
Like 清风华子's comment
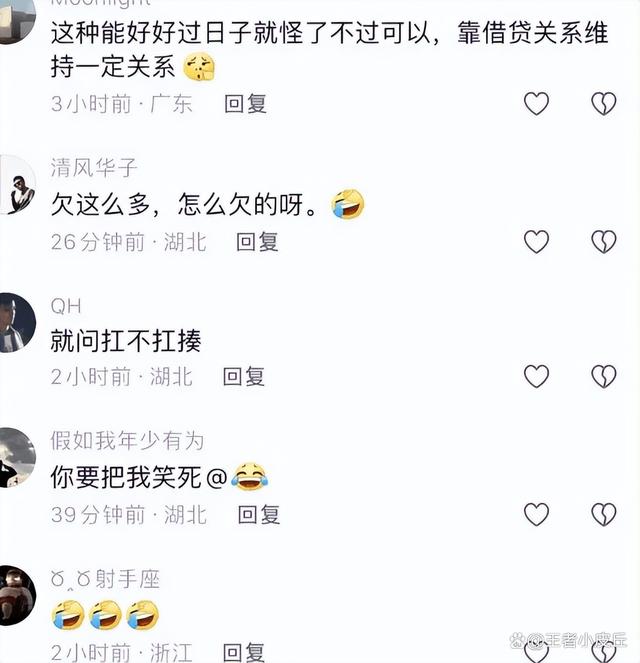point(537,241)
